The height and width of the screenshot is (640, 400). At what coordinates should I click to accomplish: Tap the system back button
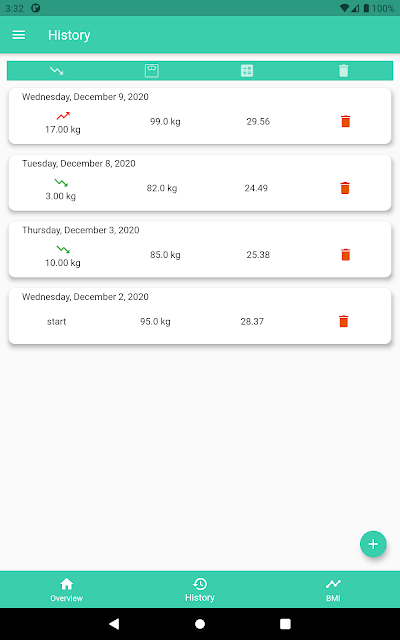pos(114,624)
